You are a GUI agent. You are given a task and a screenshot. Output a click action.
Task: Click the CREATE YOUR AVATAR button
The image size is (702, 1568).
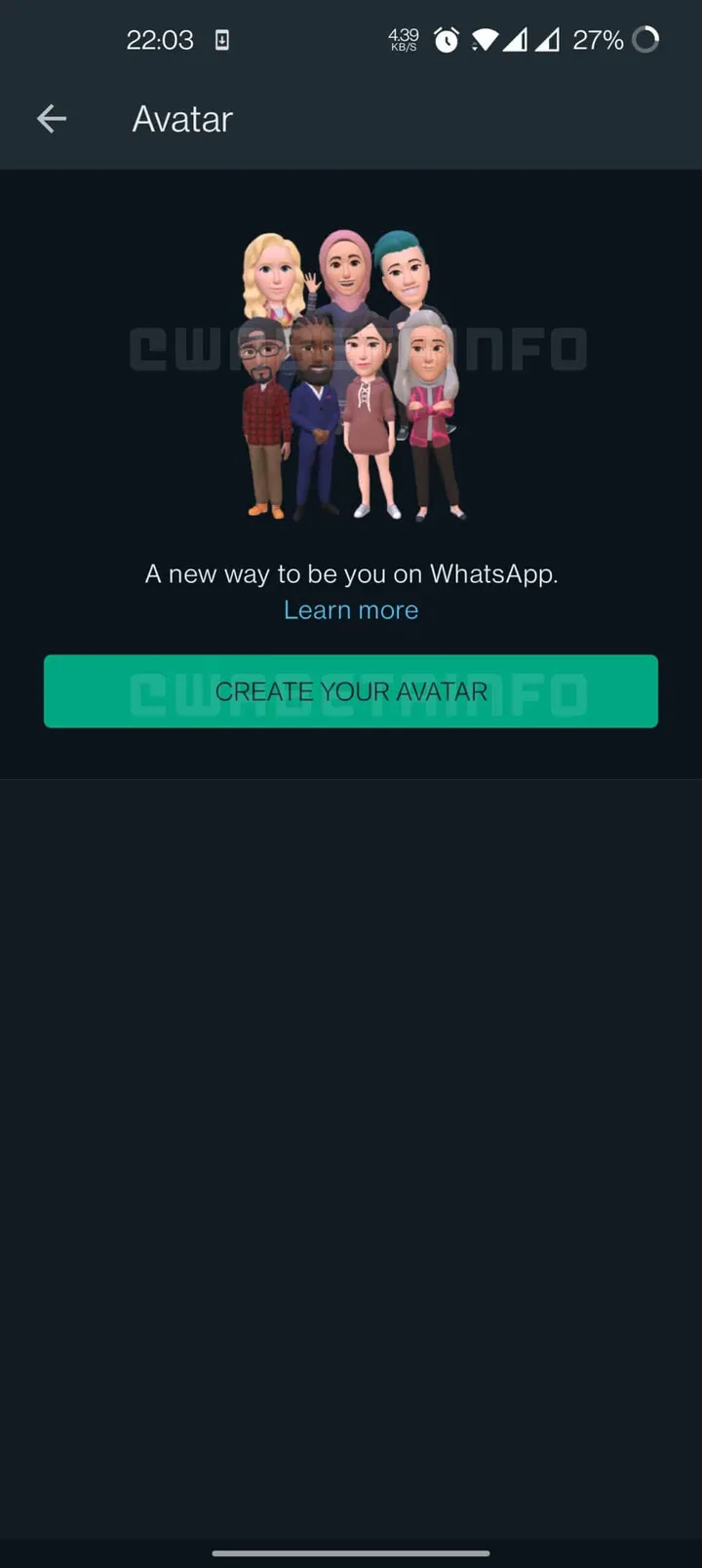coord(351,691)
